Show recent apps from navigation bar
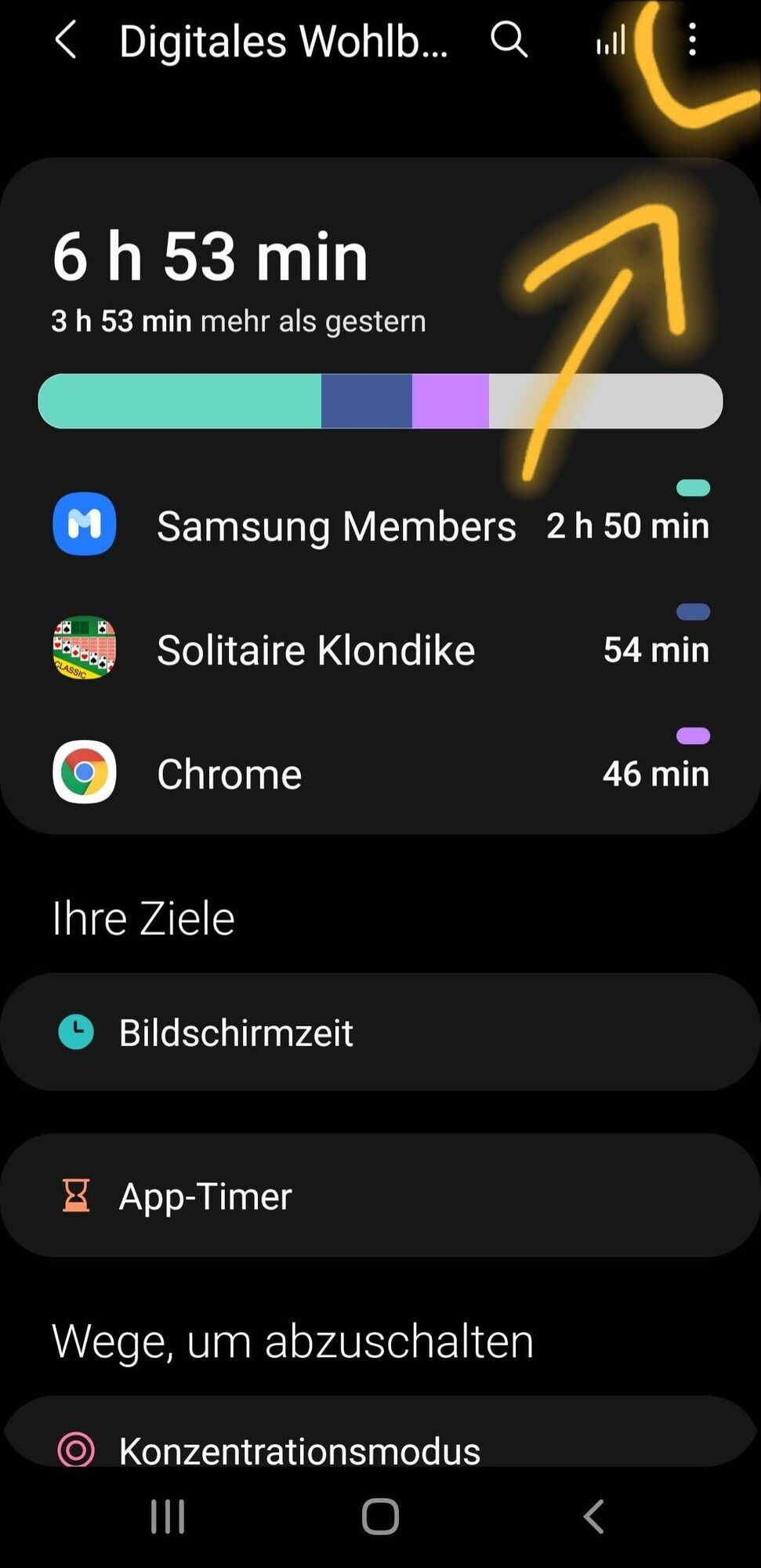Viewport: 761px width, 1568px height. tap(168, 1516)
